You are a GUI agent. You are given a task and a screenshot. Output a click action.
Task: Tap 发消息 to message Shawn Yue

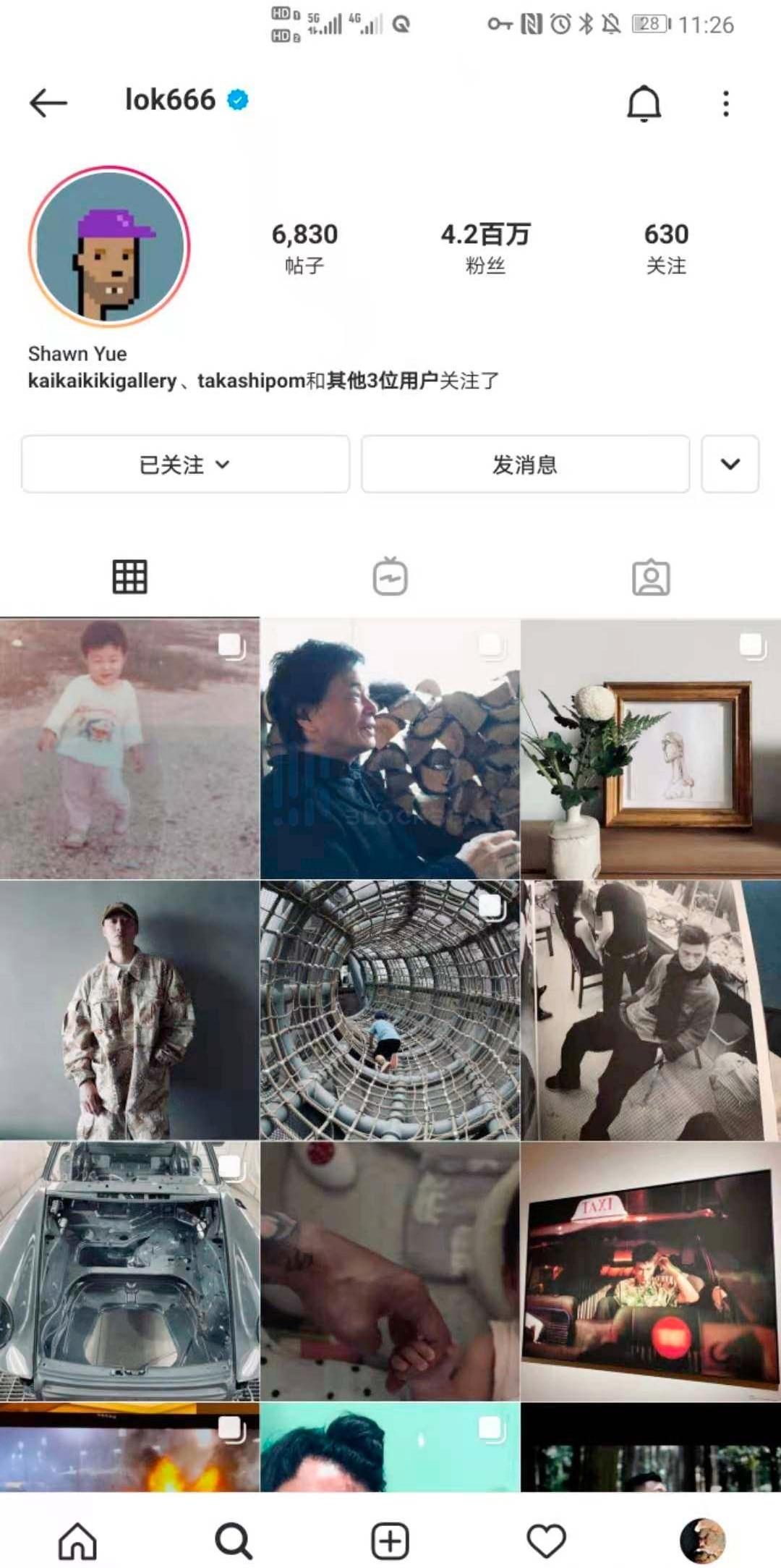click(525, 464)
